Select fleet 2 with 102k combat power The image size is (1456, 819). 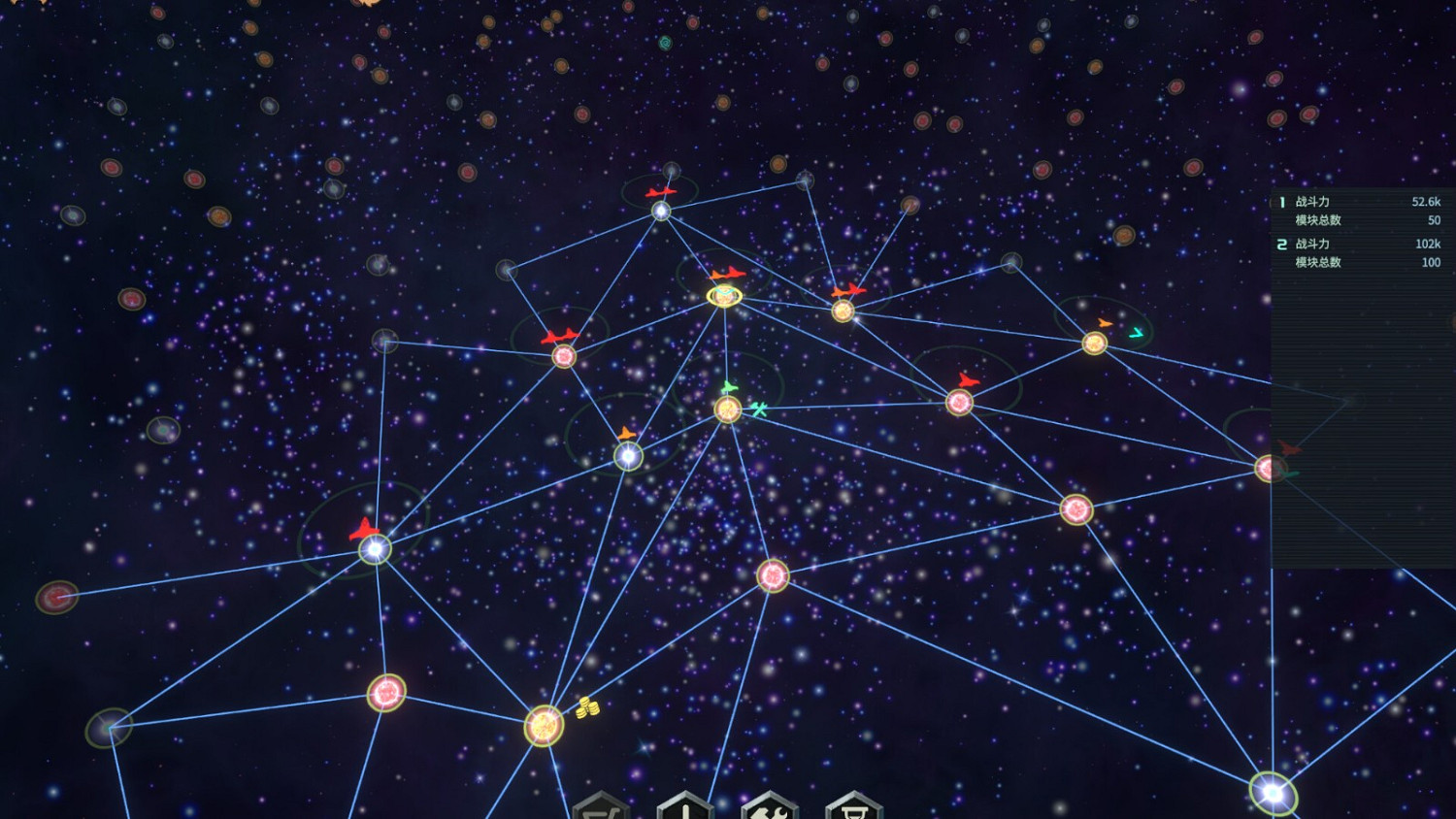[1359, 252]
